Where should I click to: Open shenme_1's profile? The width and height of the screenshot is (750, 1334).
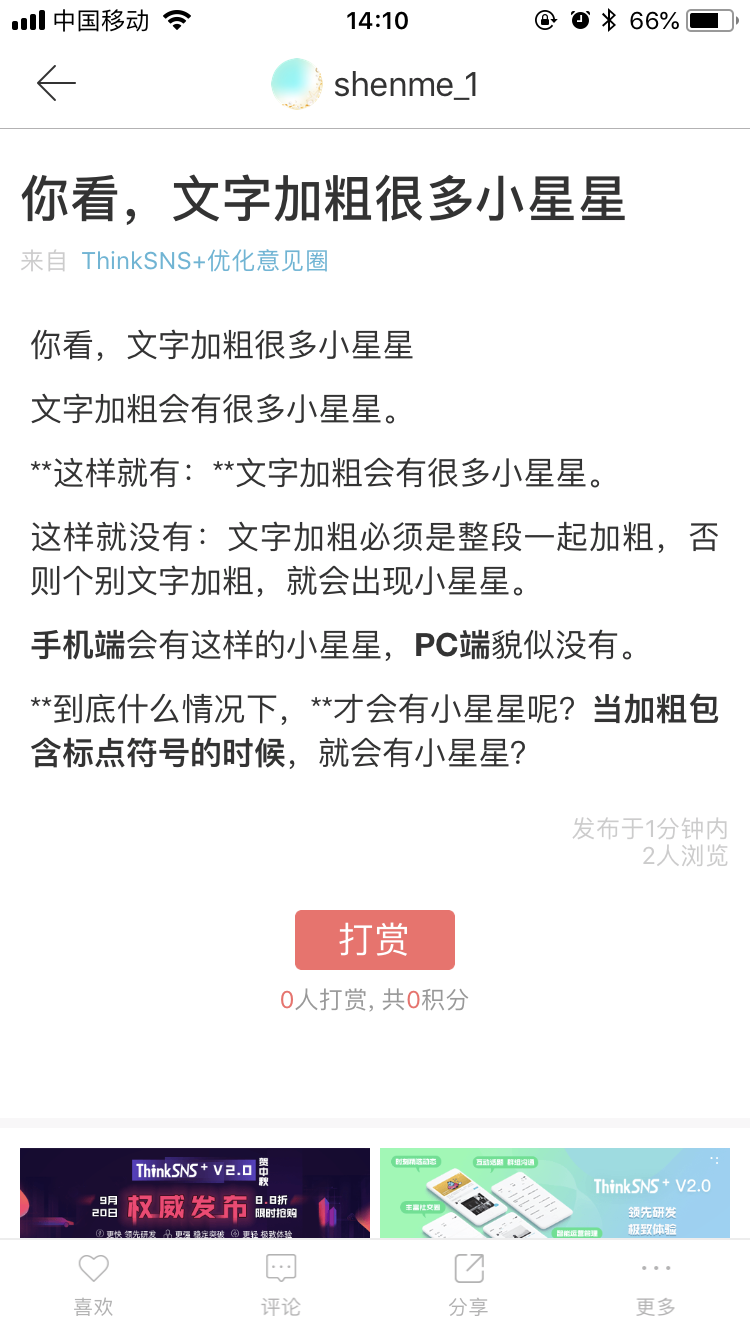pyautogui.click(x=375, y=85)
